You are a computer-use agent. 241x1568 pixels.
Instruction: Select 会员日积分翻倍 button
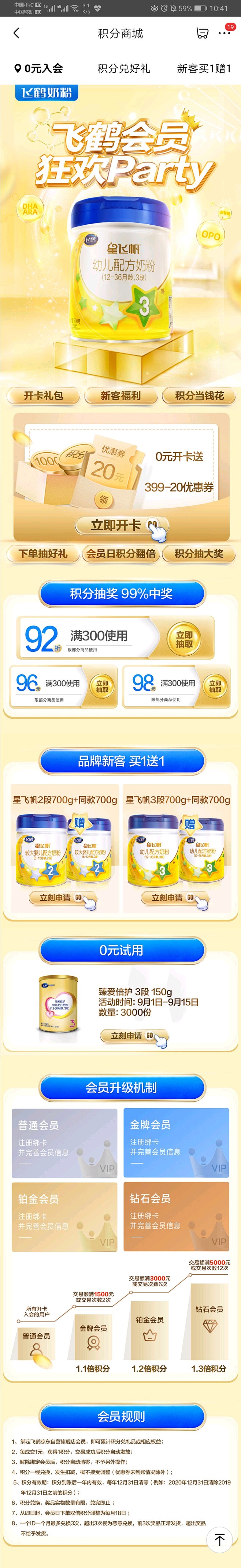pyautogui.click(x=121, y=553)
